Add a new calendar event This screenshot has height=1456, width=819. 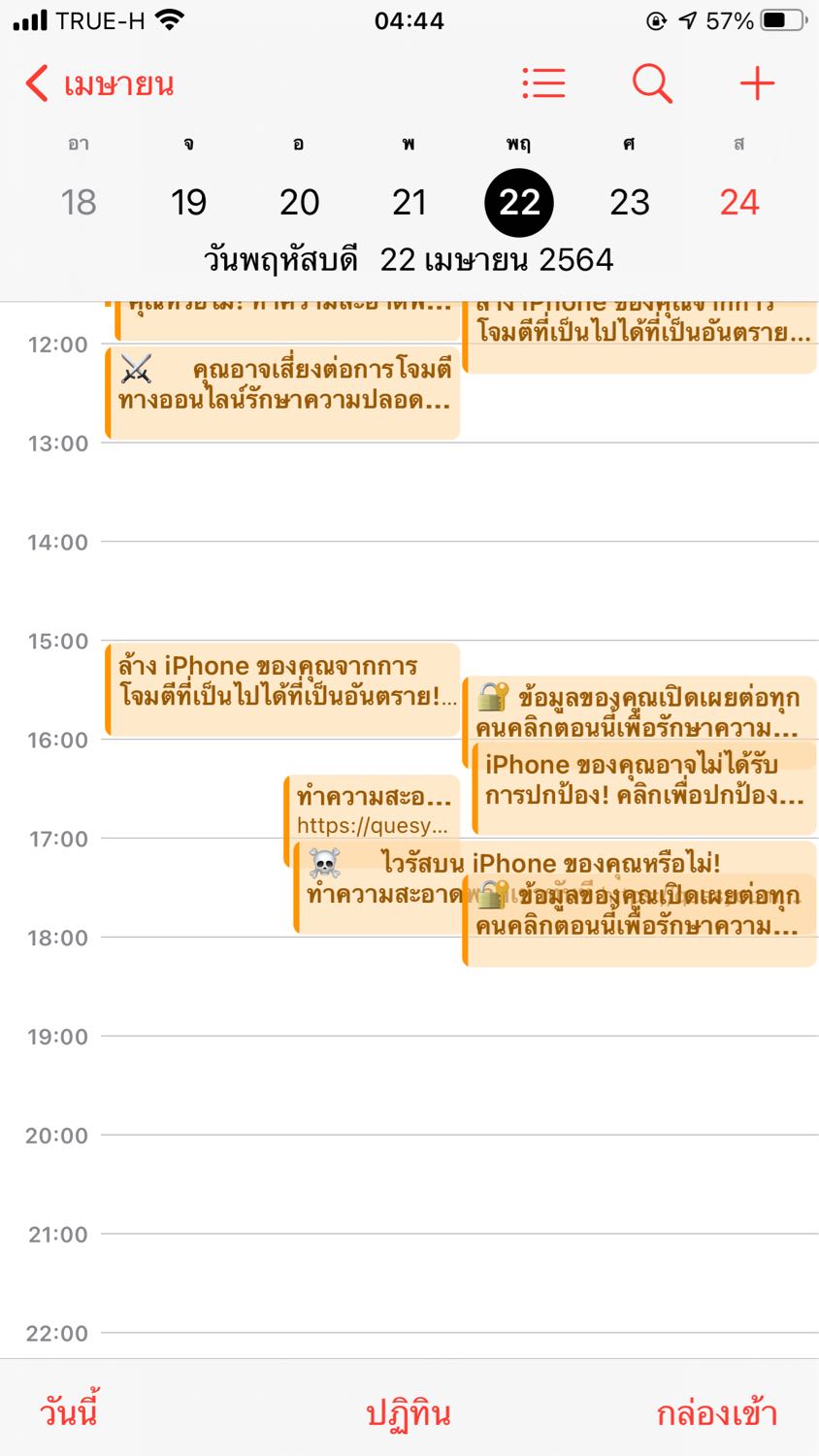757,83
